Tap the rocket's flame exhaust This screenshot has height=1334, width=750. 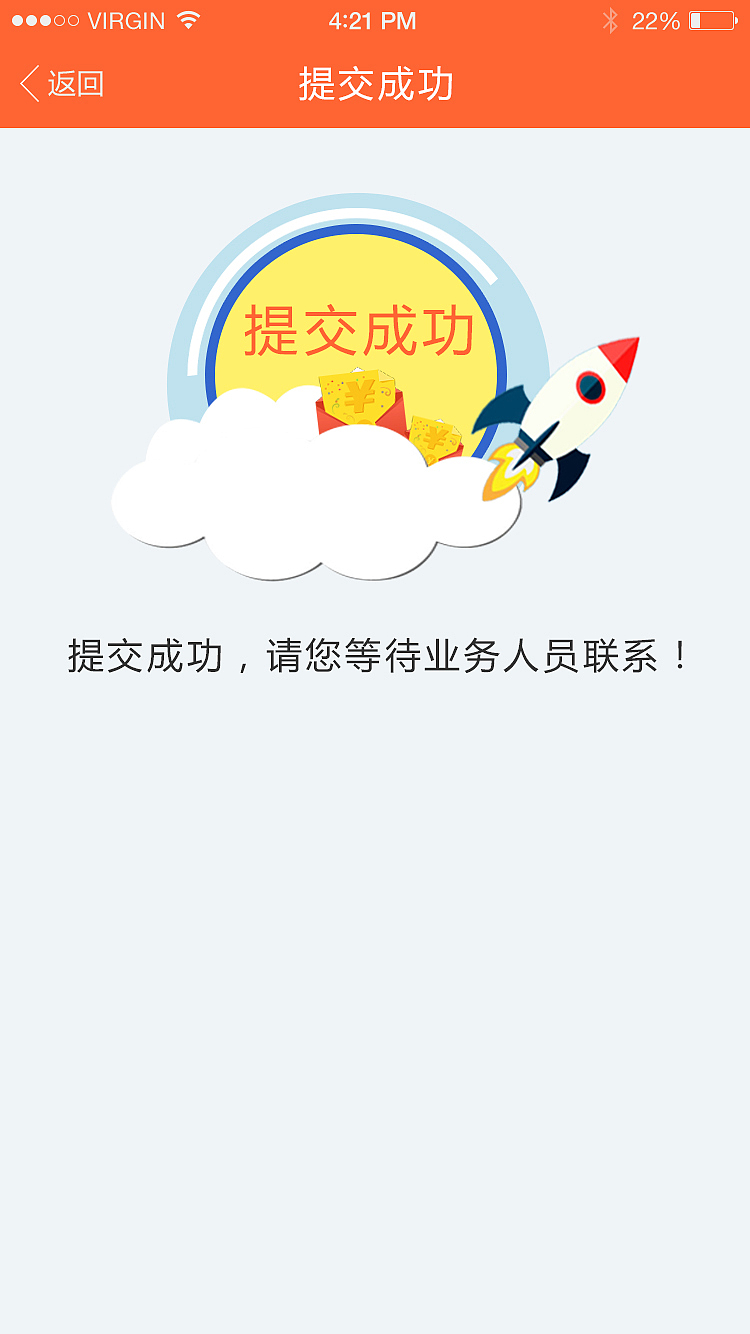coord(508,468)
